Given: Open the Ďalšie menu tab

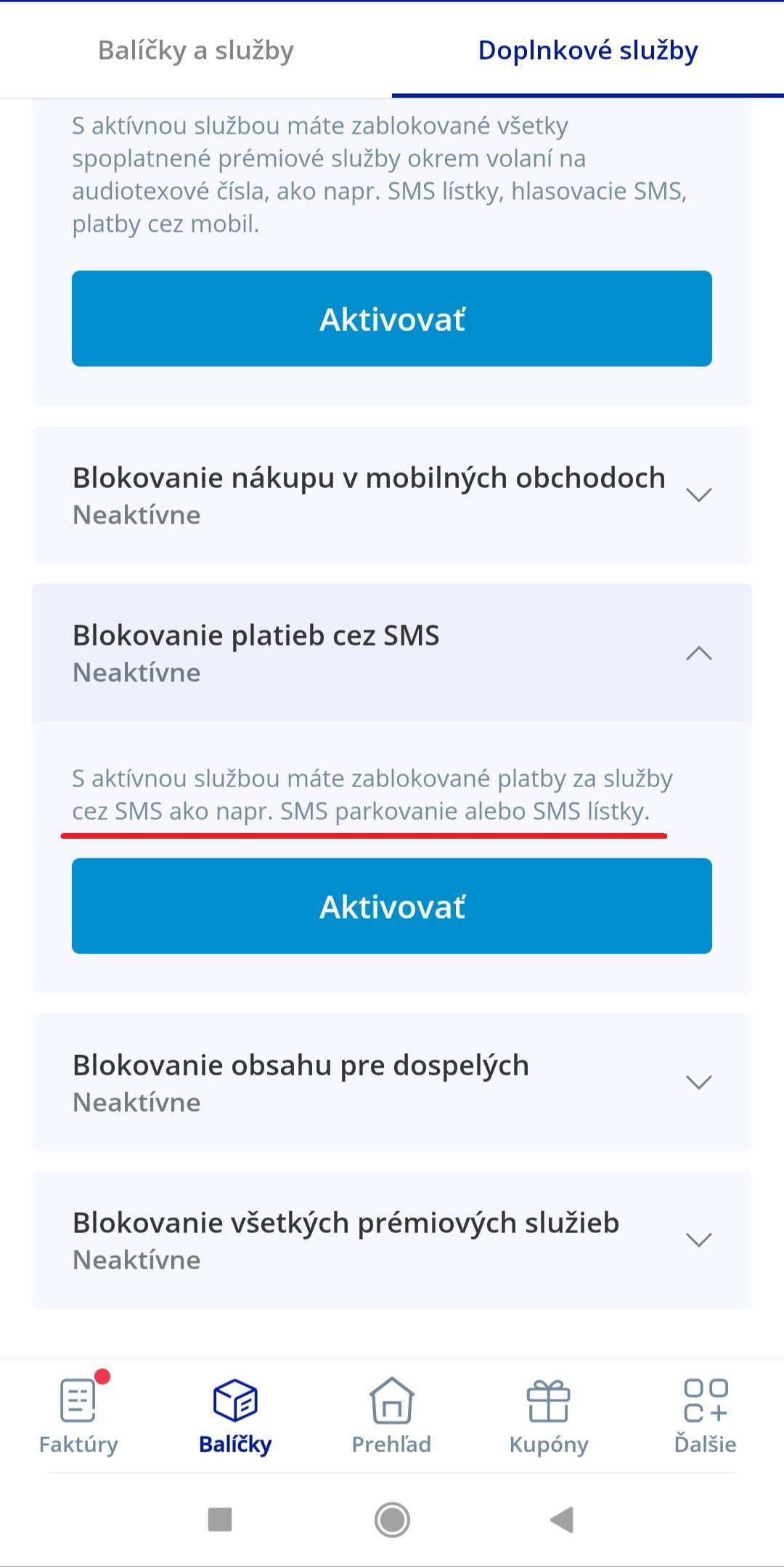Looking at the screenshot, I should (x=706, y=1416).
